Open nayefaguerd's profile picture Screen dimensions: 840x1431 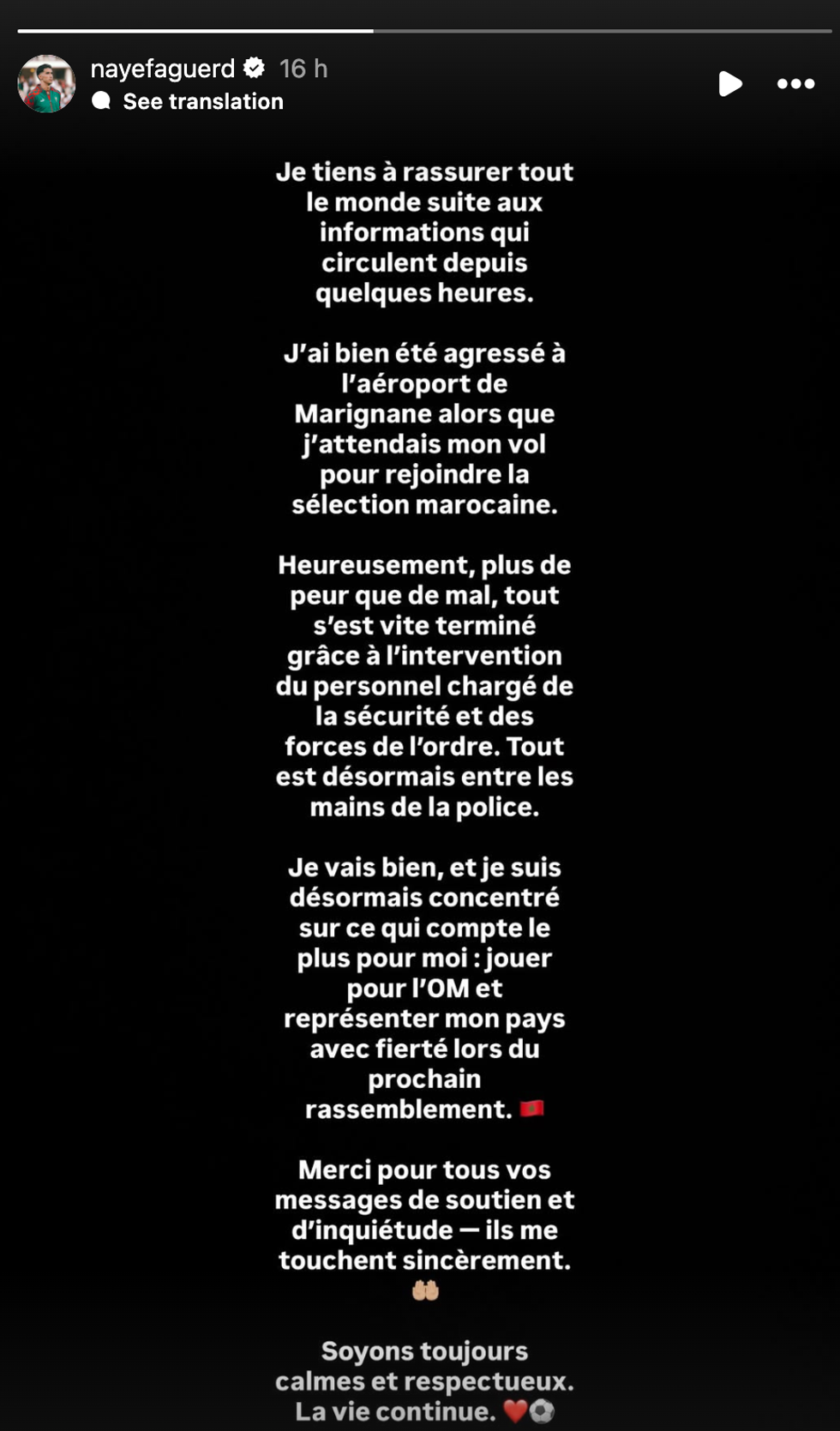[x=46, y=84]
